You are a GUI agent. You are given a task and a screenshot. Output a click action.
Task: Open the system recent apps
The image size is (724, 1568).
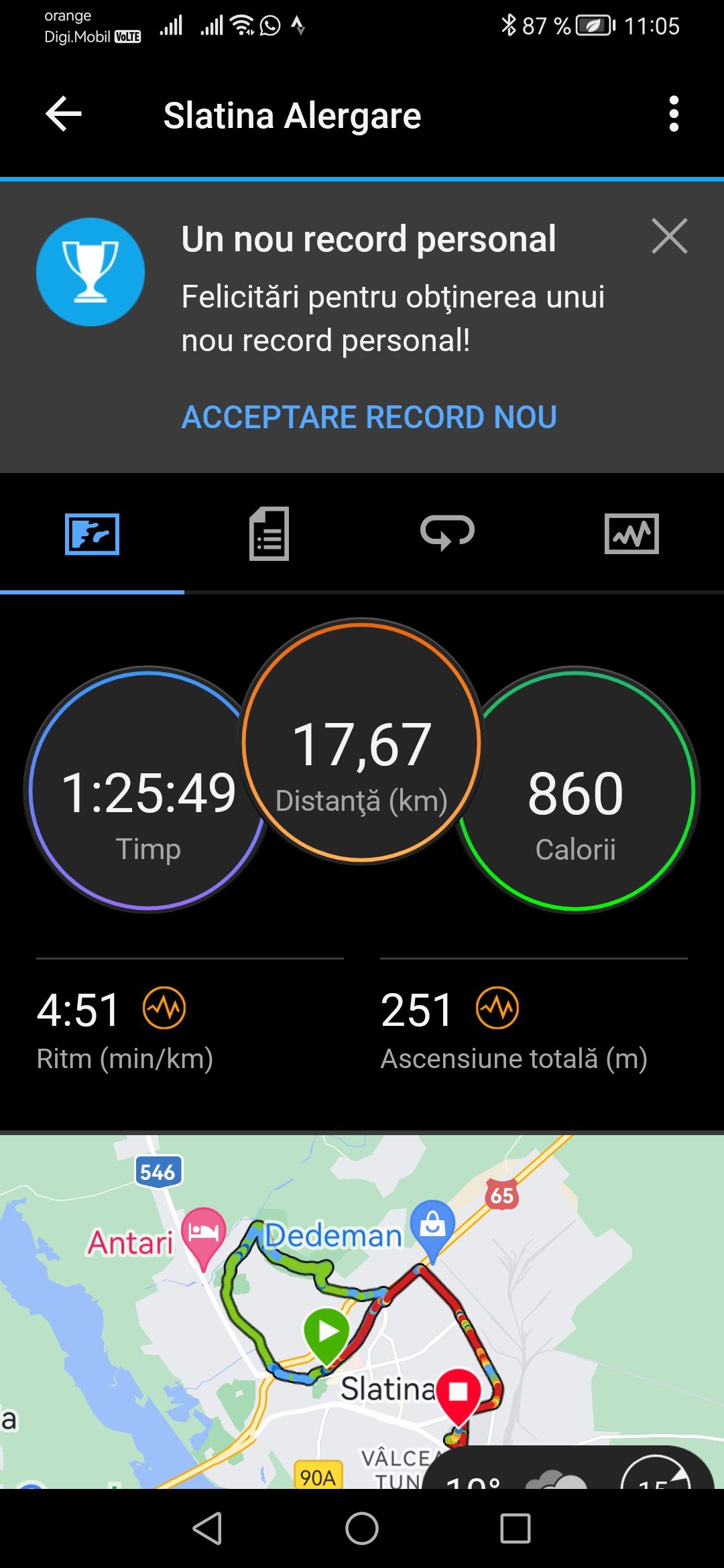(x=516, y=1528)
